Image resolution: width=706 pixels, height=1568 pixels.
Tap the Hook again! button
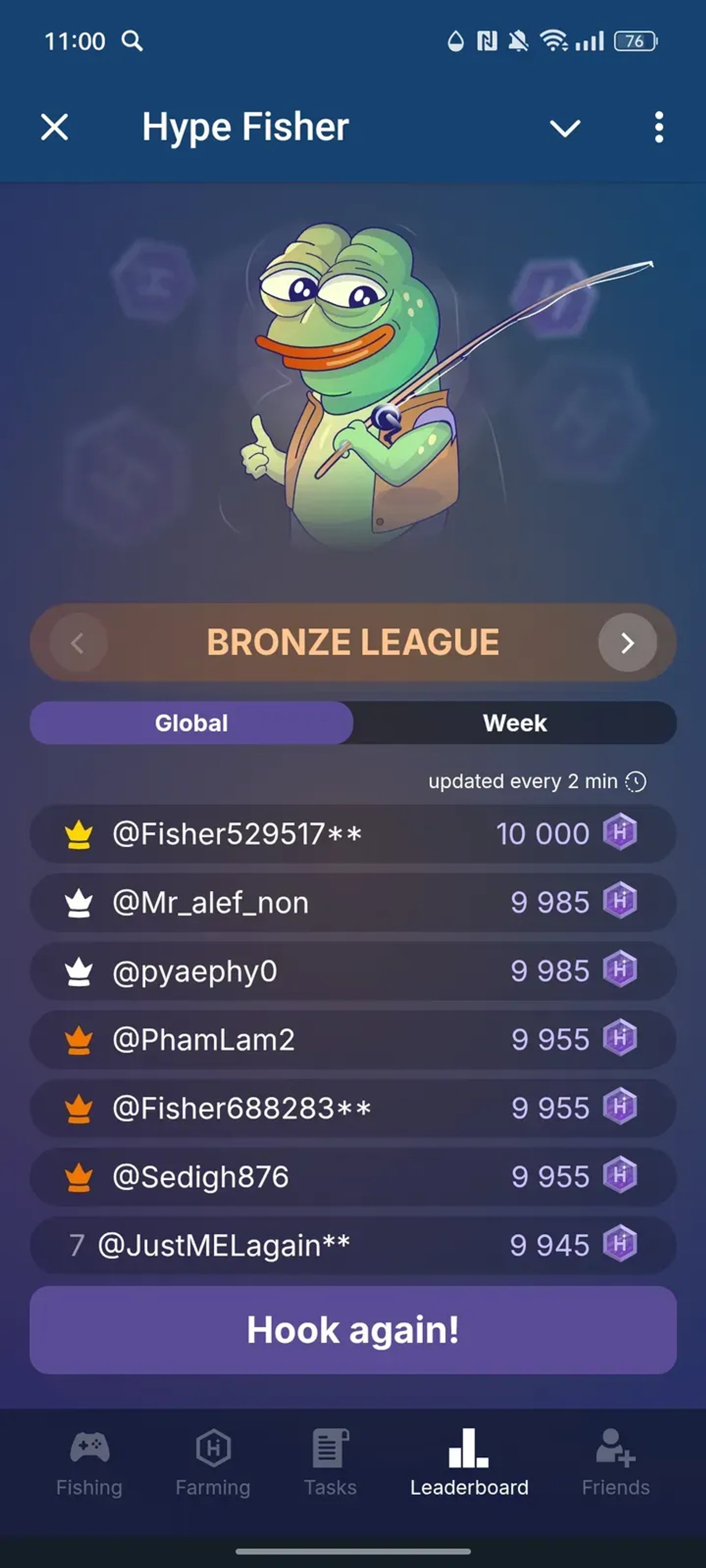(353, 1330)
